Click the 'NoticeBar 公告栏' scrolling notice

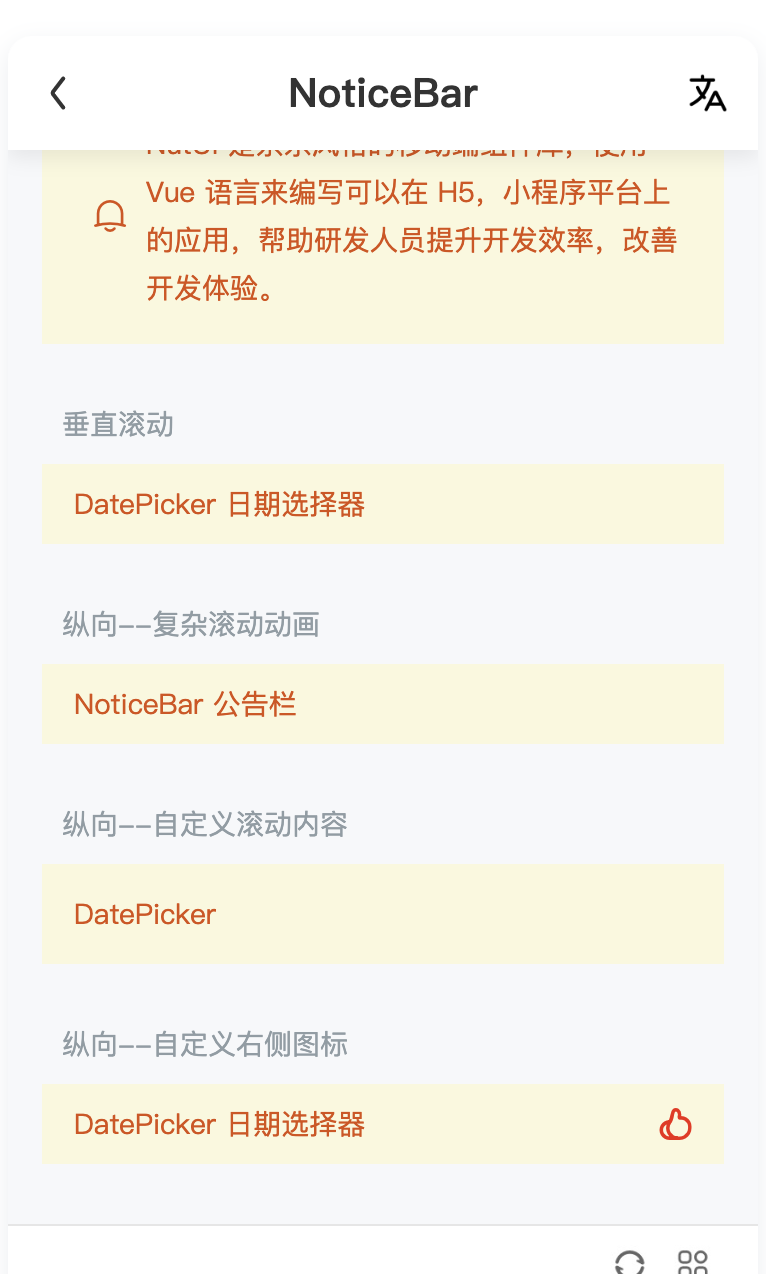tap(383, 704)
